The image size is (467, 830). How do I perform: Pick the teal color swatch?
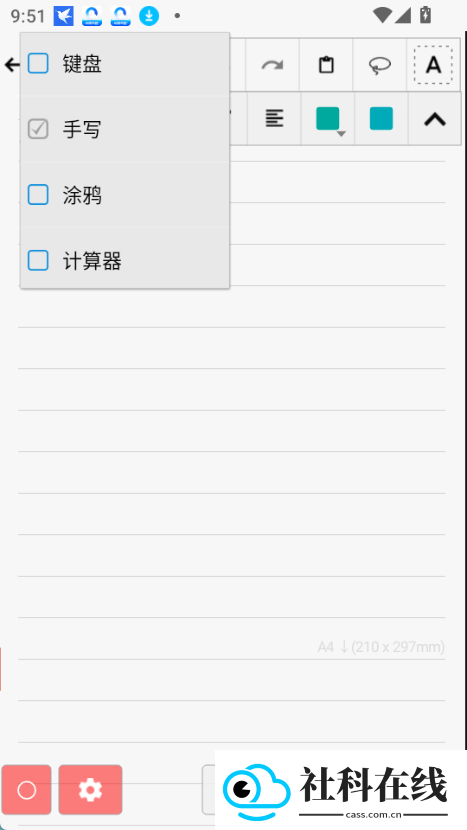(x=381, y=119)
